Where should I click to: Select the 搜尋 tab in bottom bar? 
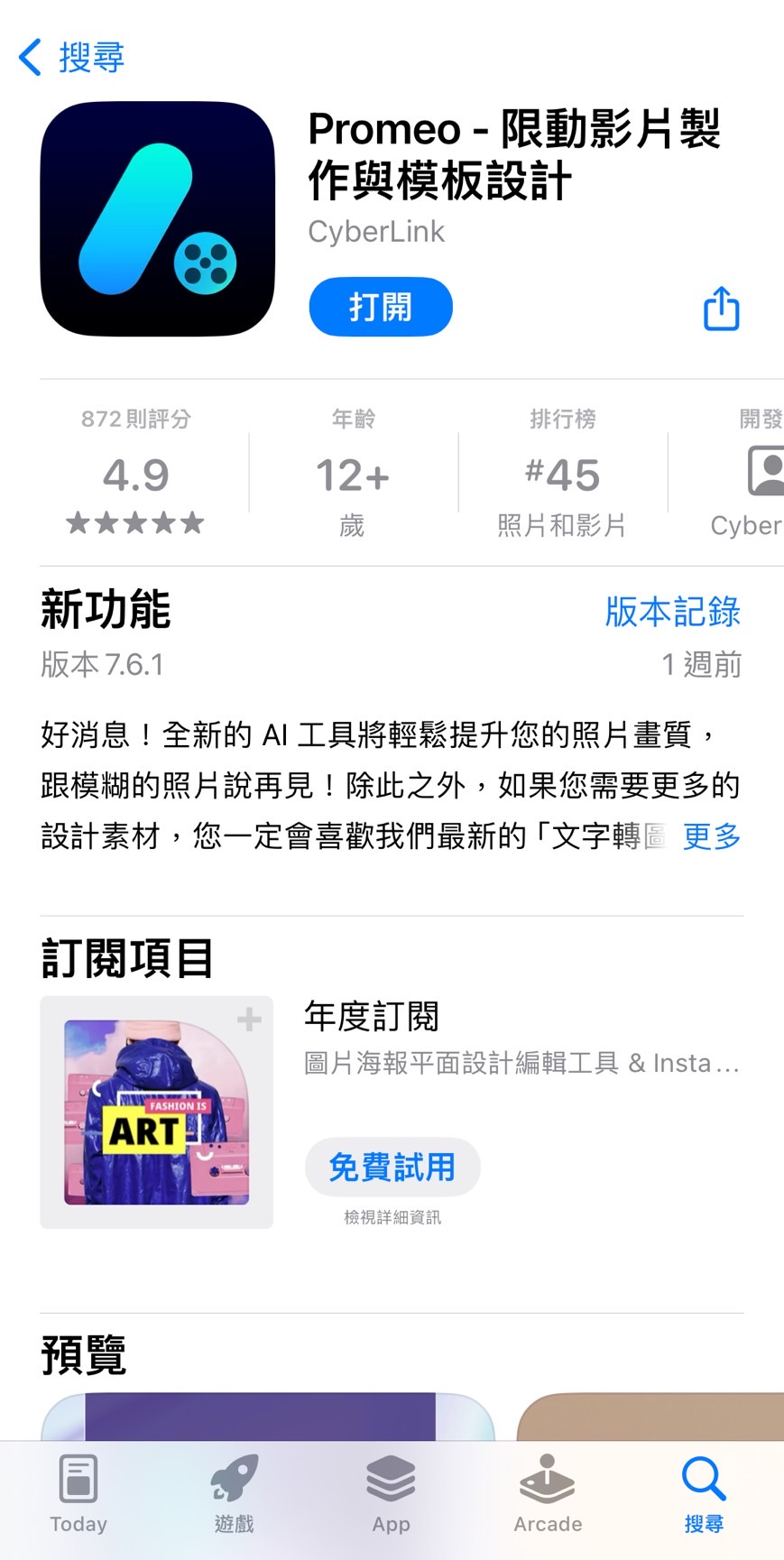[x=704, y=1494]
